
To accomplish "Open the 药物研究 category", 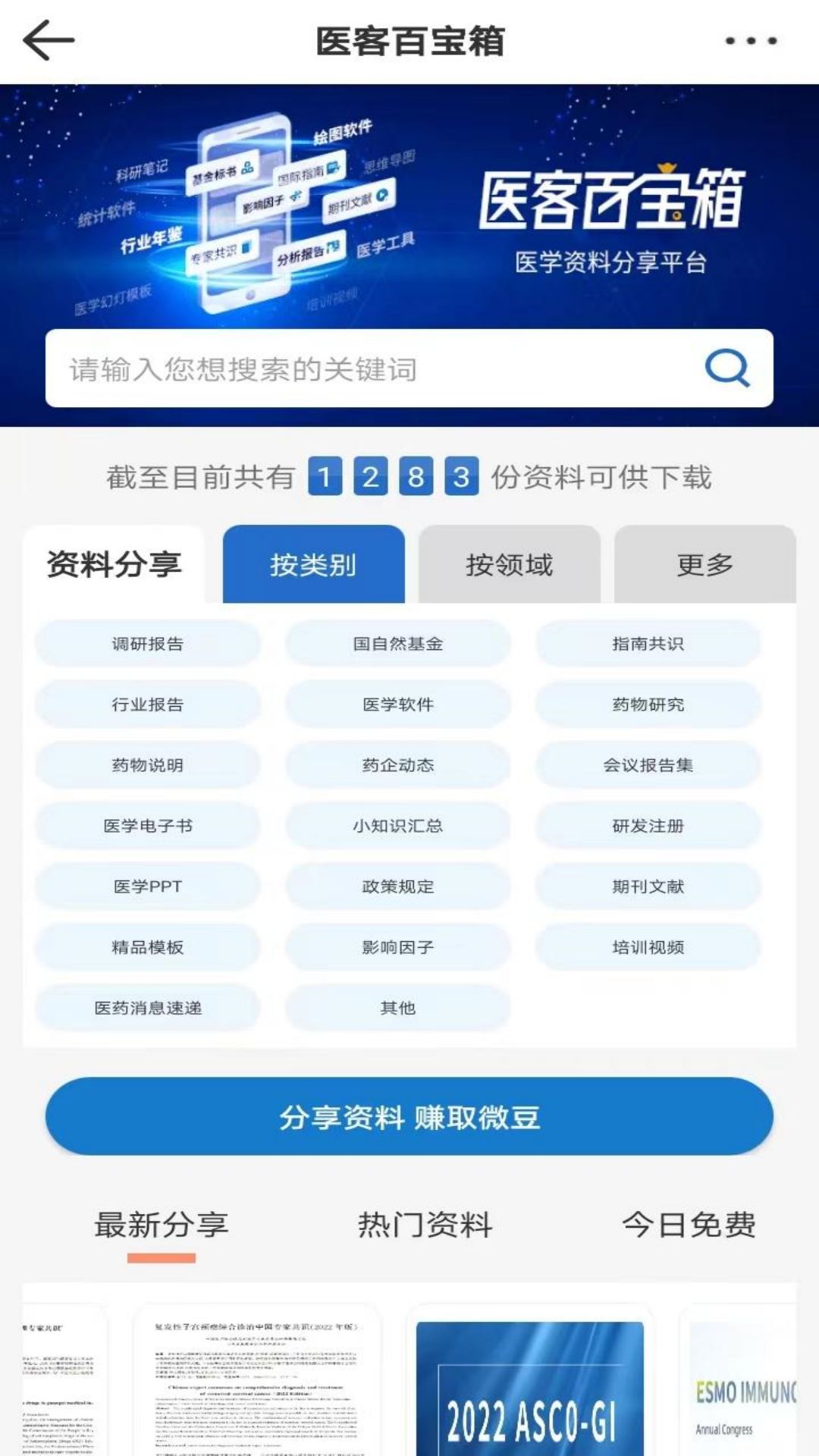I will (648, 704).
